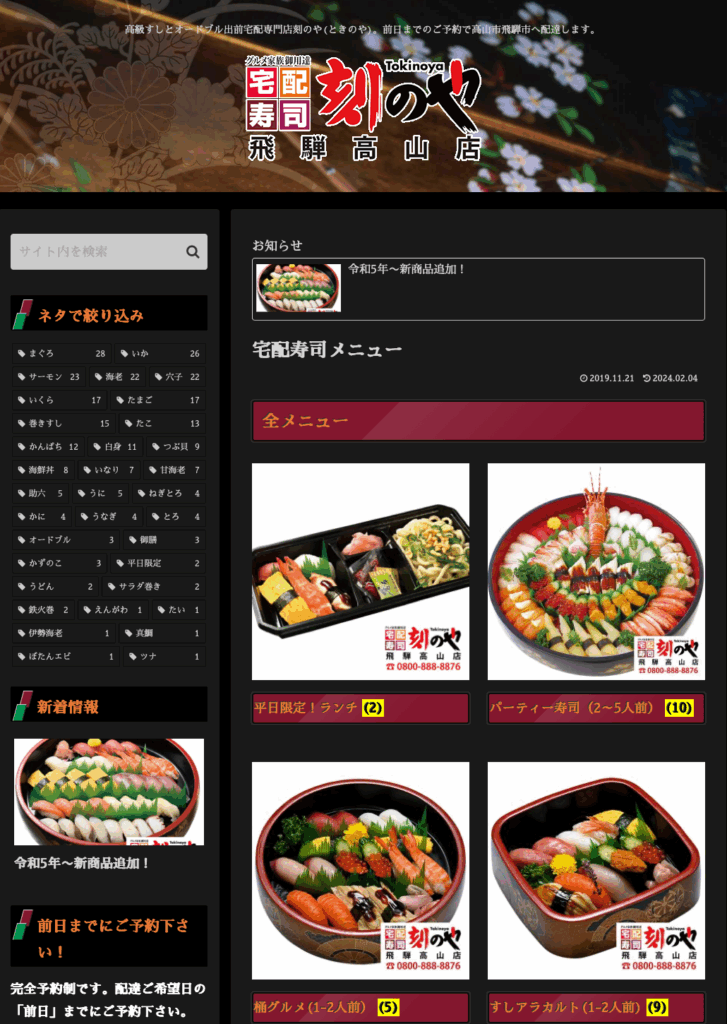Select the たまご tag chip
Image resolution: width=727 pixels, height=1024 pixels.
click(x=159, y=400)
